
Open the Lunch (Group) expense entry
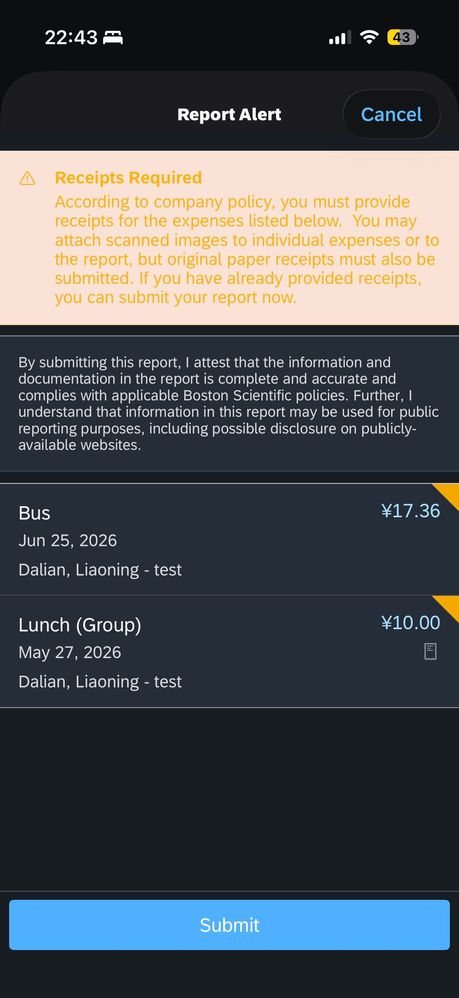(x=229, y=652)
